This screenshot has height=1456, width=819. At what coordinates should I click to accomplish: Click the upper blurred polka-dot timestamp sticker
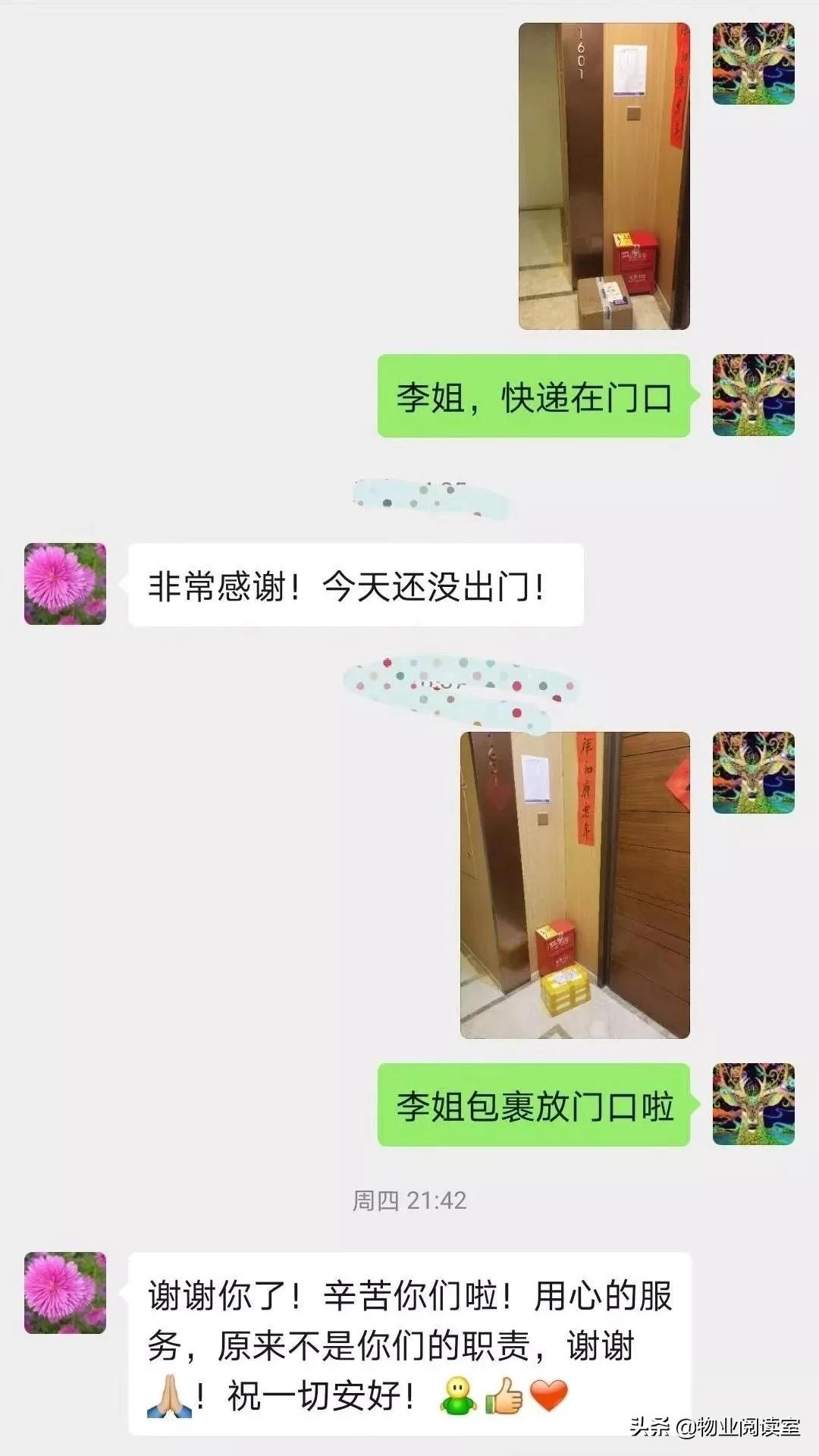[x=428, y=497]
